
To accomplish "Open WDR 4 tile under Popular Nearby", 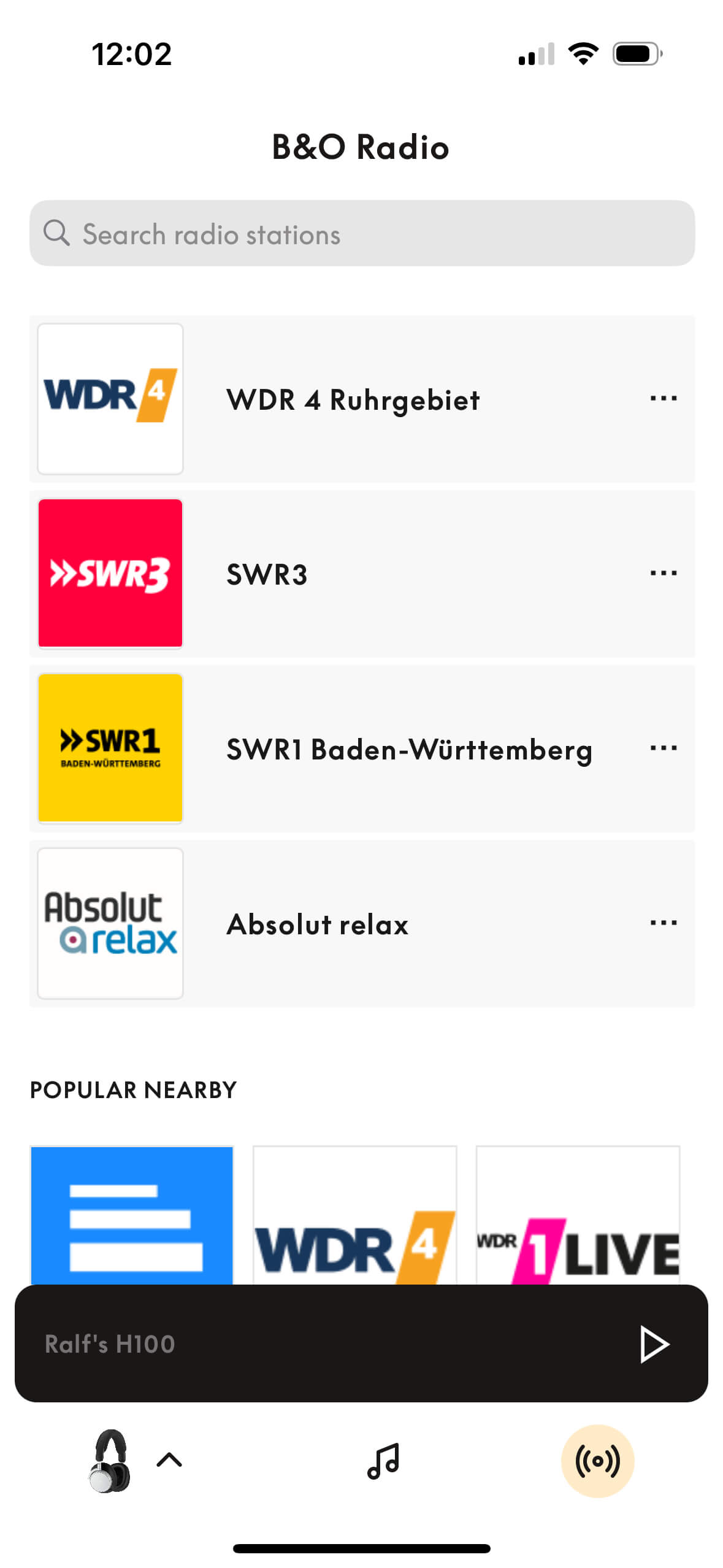I will 354,1215.
